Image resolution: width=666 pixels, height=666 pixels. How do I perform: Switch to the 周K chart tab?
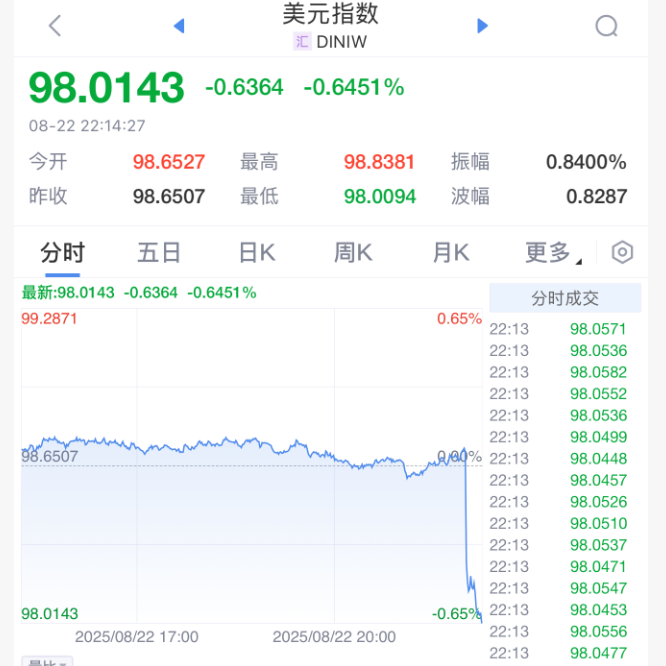click(353, 253)
